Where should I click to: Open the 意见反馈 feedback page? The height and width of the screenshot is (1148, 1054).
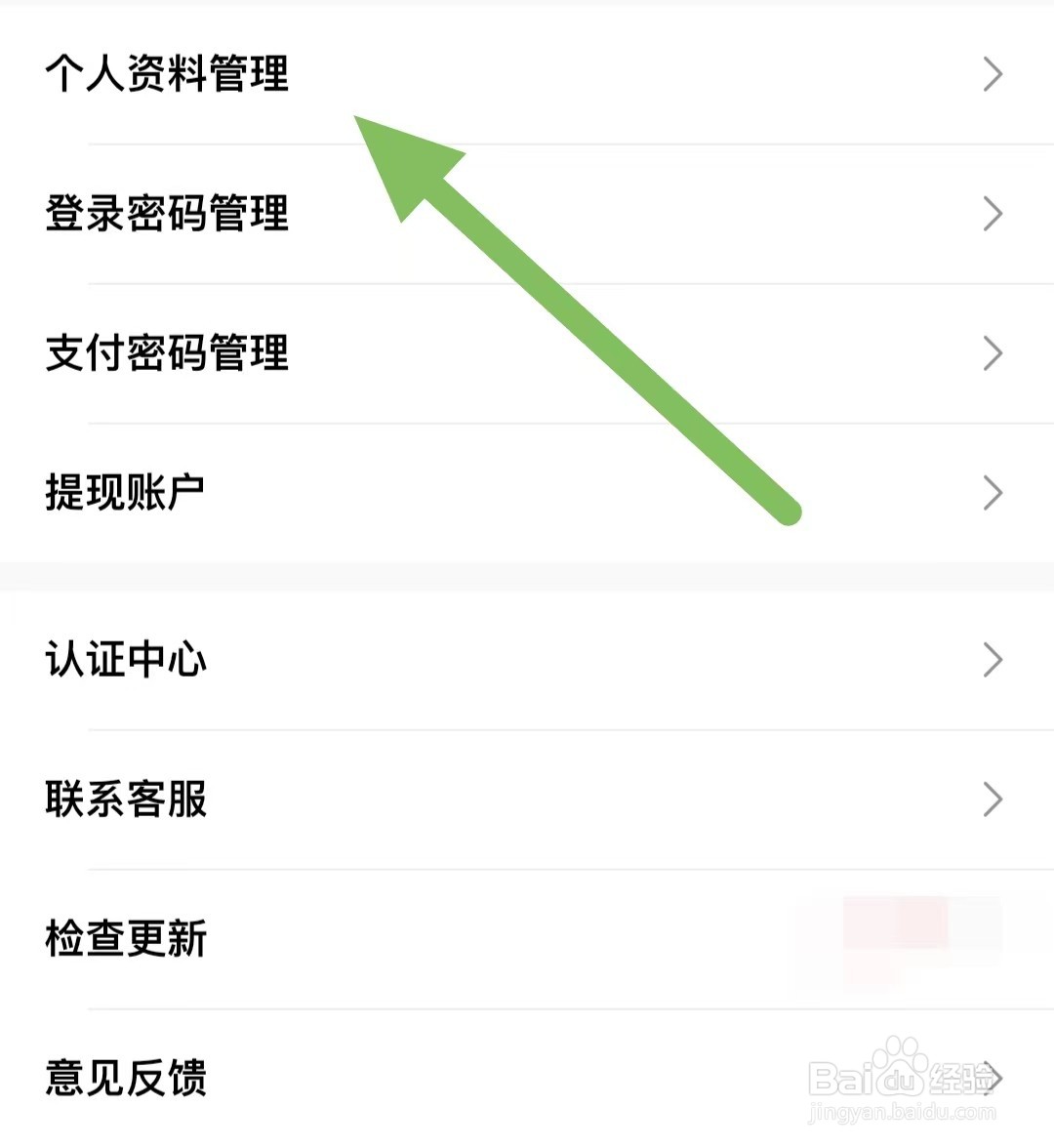point(125,1079)
